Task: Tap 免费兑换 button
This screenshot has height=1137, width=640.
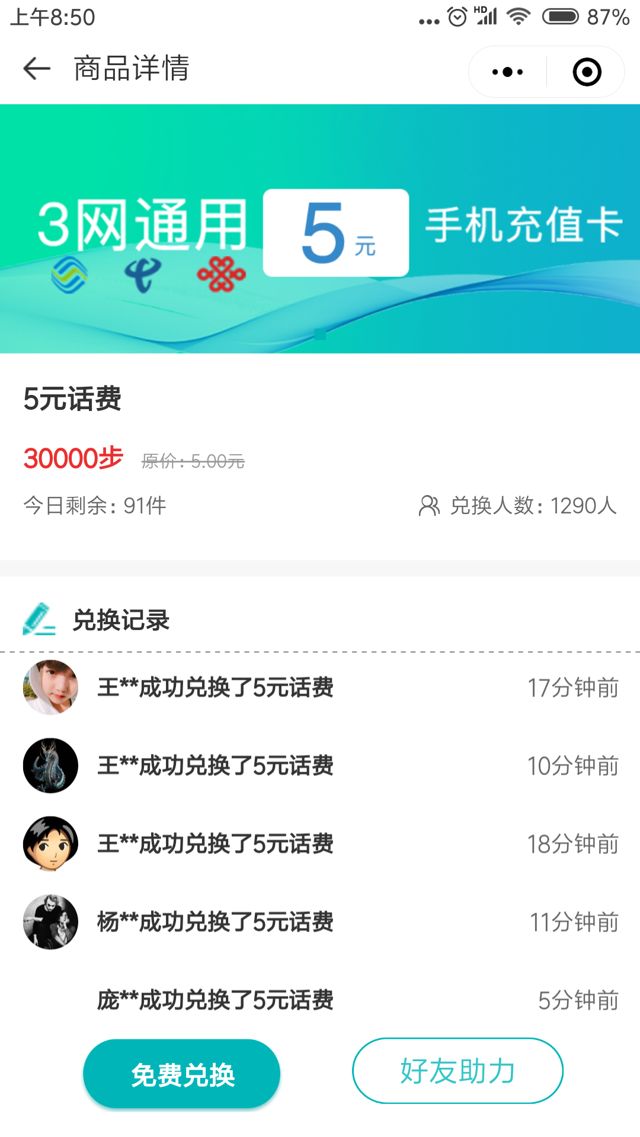Action: click(x=182, y=1075)
